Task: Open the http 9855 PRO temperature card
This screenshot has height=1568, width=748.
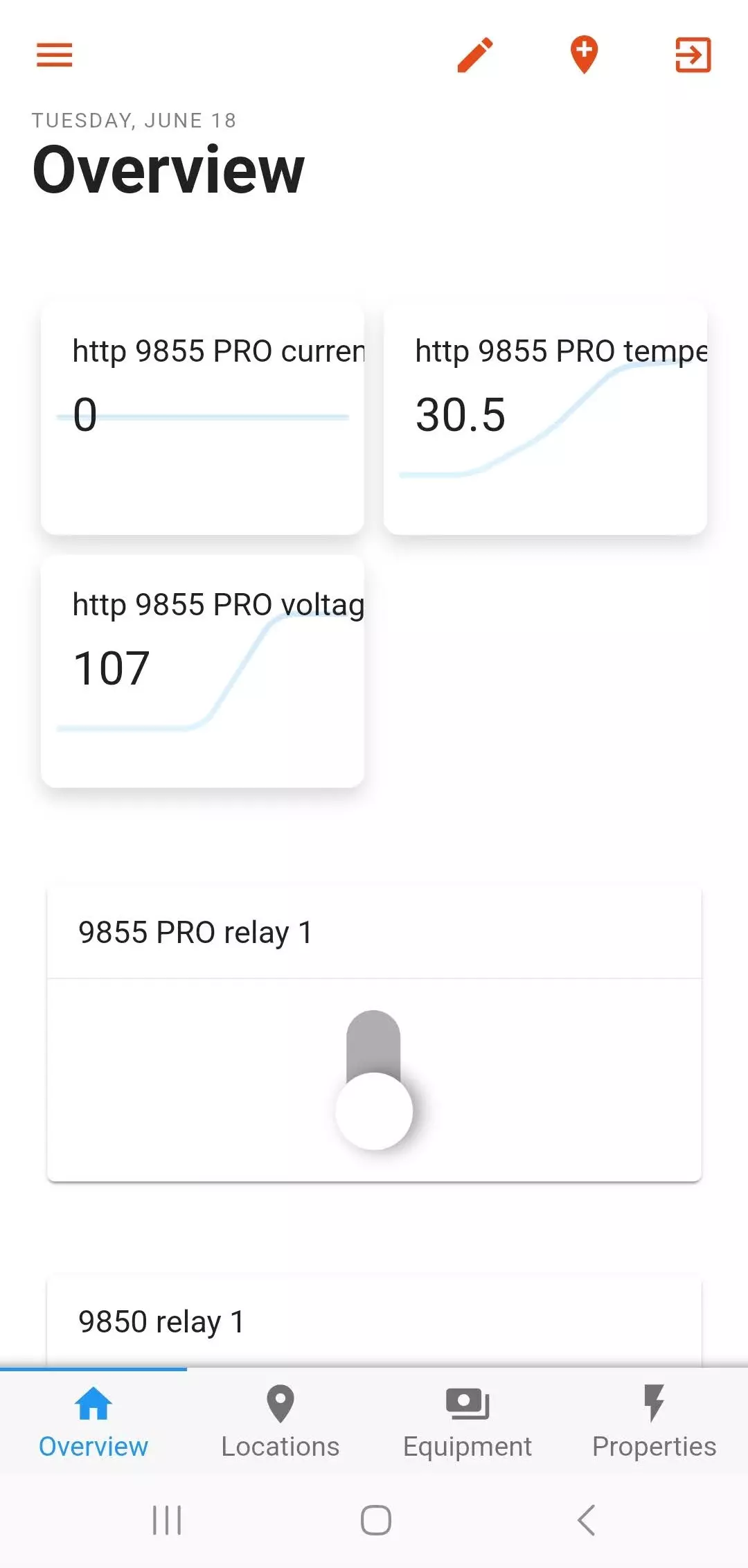Action: (x=545, y=419)
